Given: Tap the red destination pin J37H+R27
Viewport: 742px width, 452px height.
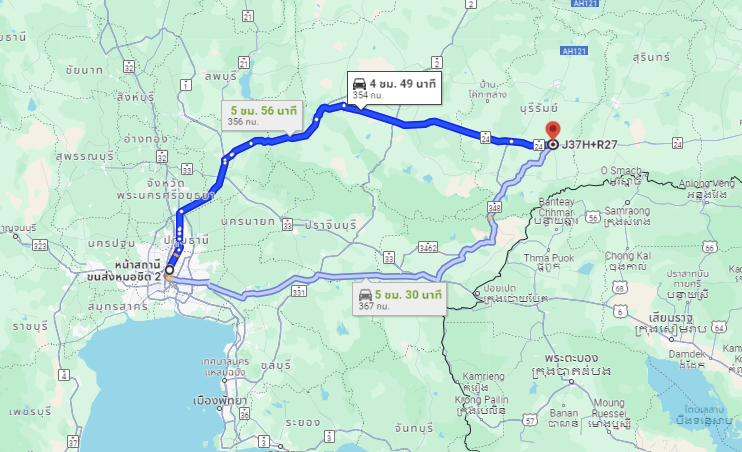Looking at the screenshot, I should [551, 132].
